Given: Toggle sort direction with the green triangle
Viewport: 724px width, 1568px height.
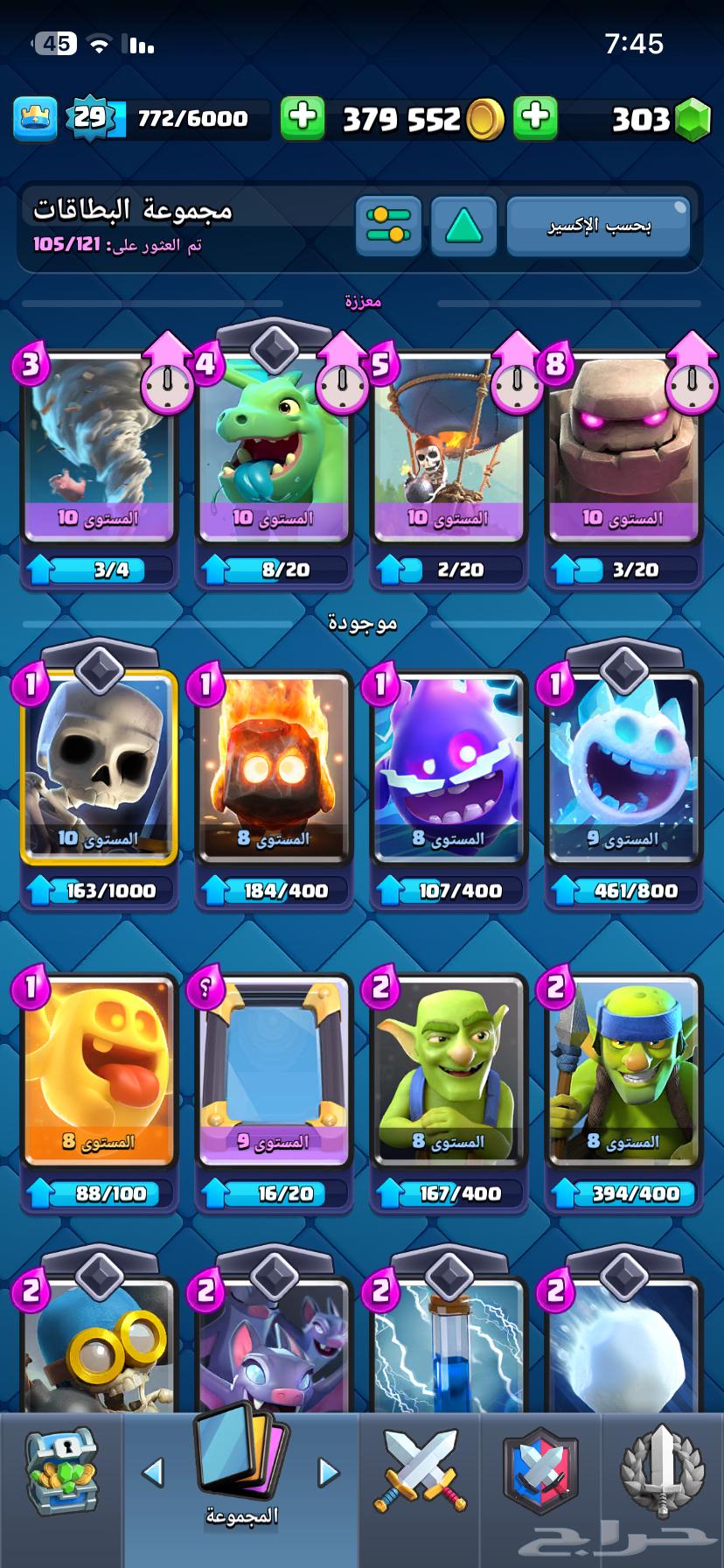Looking at the screenshot, I should tap(463, 225).
